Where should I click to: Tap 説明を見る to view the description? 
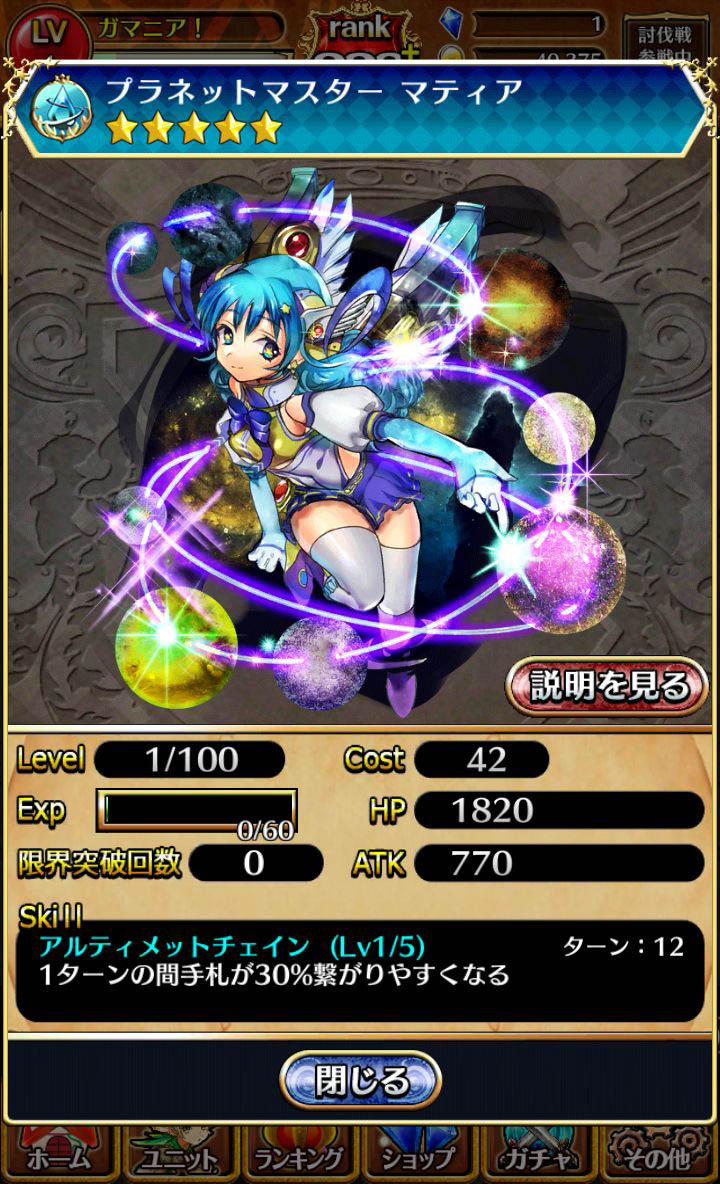(x=608, y=686)
